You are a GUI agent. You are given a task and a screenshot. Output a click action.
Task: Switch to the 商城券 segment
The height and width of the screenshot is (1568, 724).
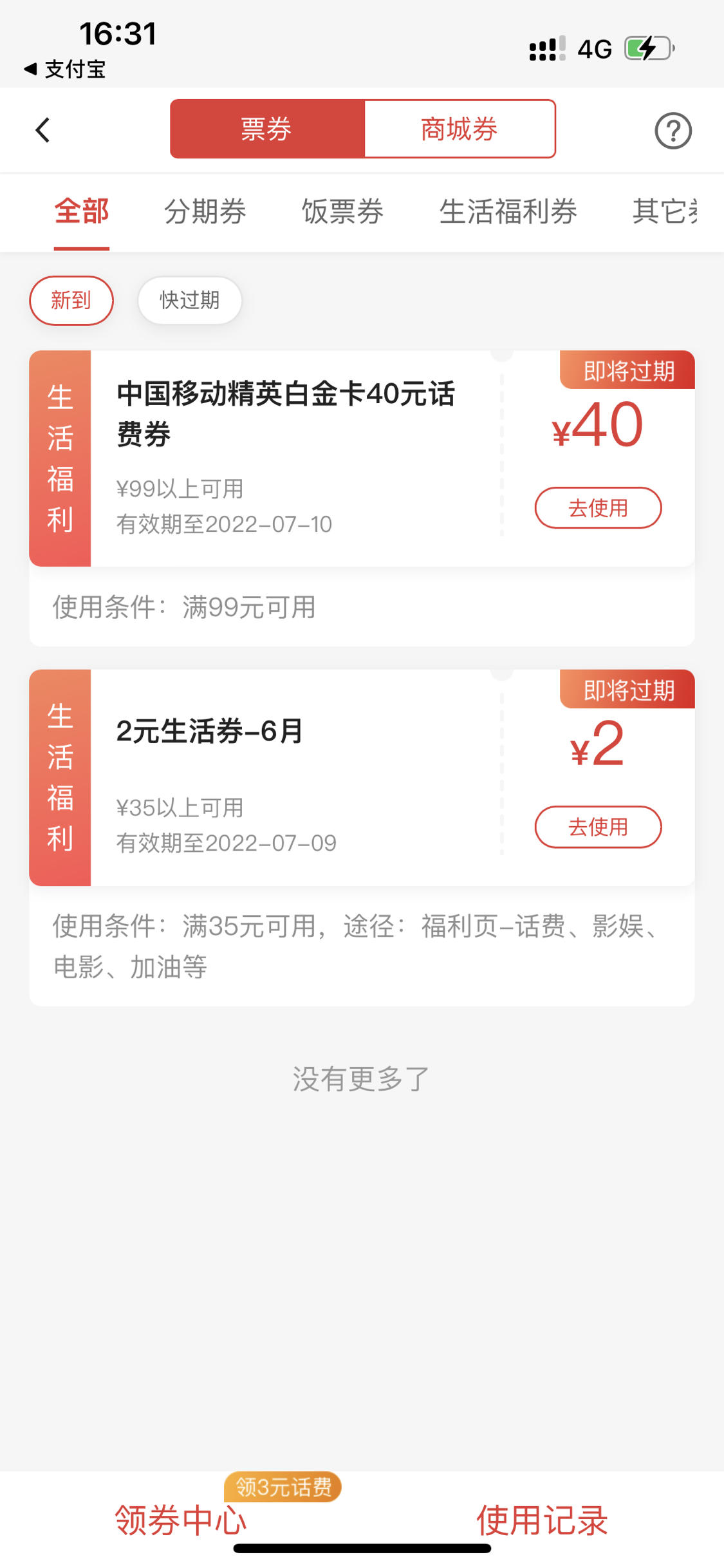click(459, 129)
